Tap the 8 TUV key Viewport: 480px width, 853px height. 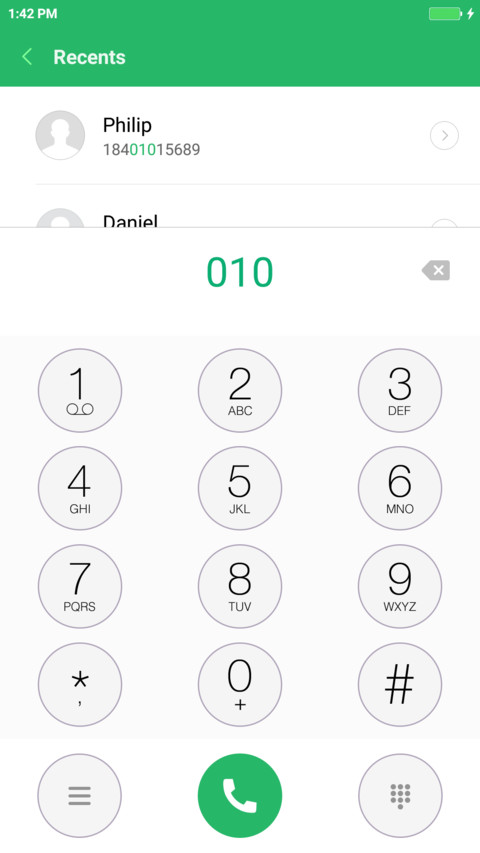point(240,586)
